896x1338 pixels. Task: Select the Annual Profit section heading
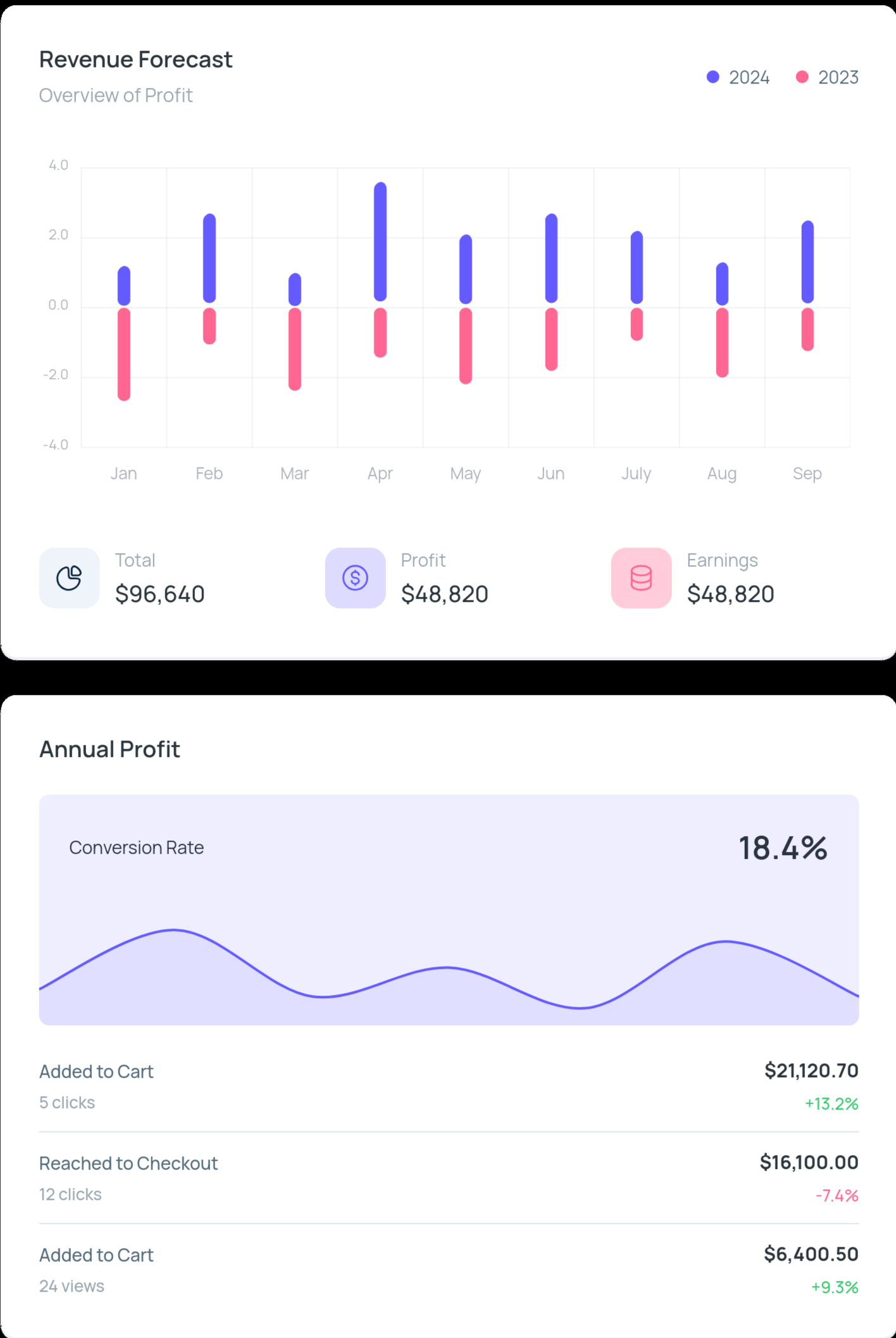pyautogui.click(x=109, y=749)
